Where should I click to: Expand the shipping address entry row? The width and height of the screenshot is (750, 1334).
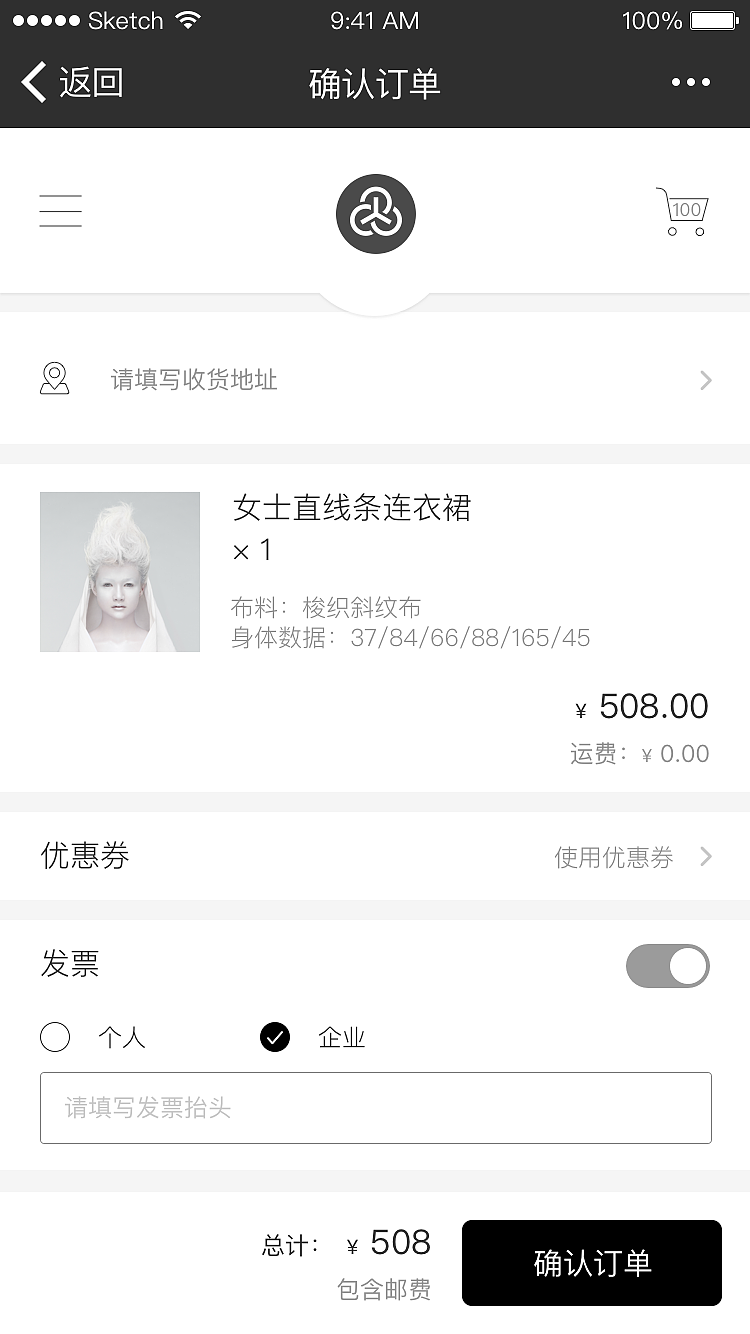click(375, 379)
